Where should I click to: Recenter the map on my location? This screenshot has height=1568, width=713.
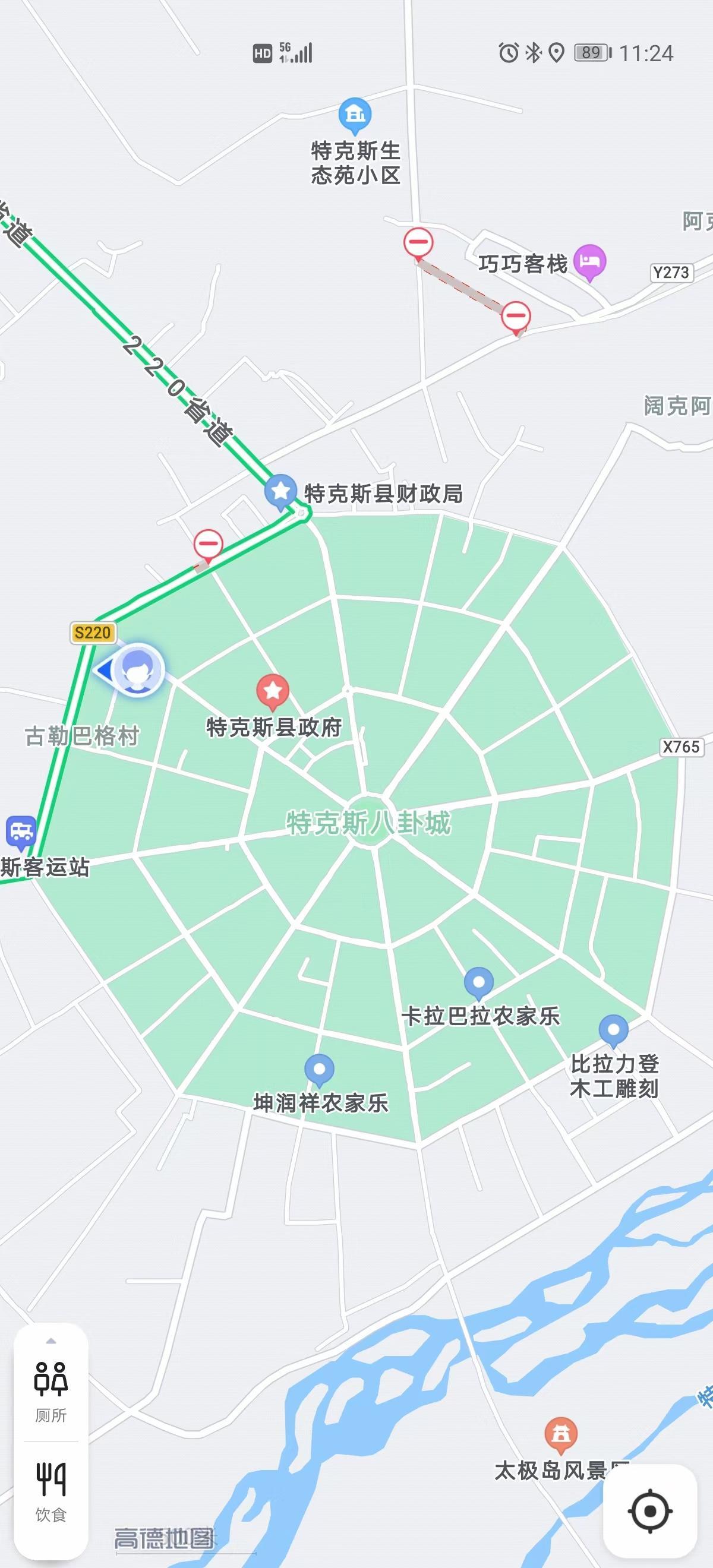tap(649, 1510)
